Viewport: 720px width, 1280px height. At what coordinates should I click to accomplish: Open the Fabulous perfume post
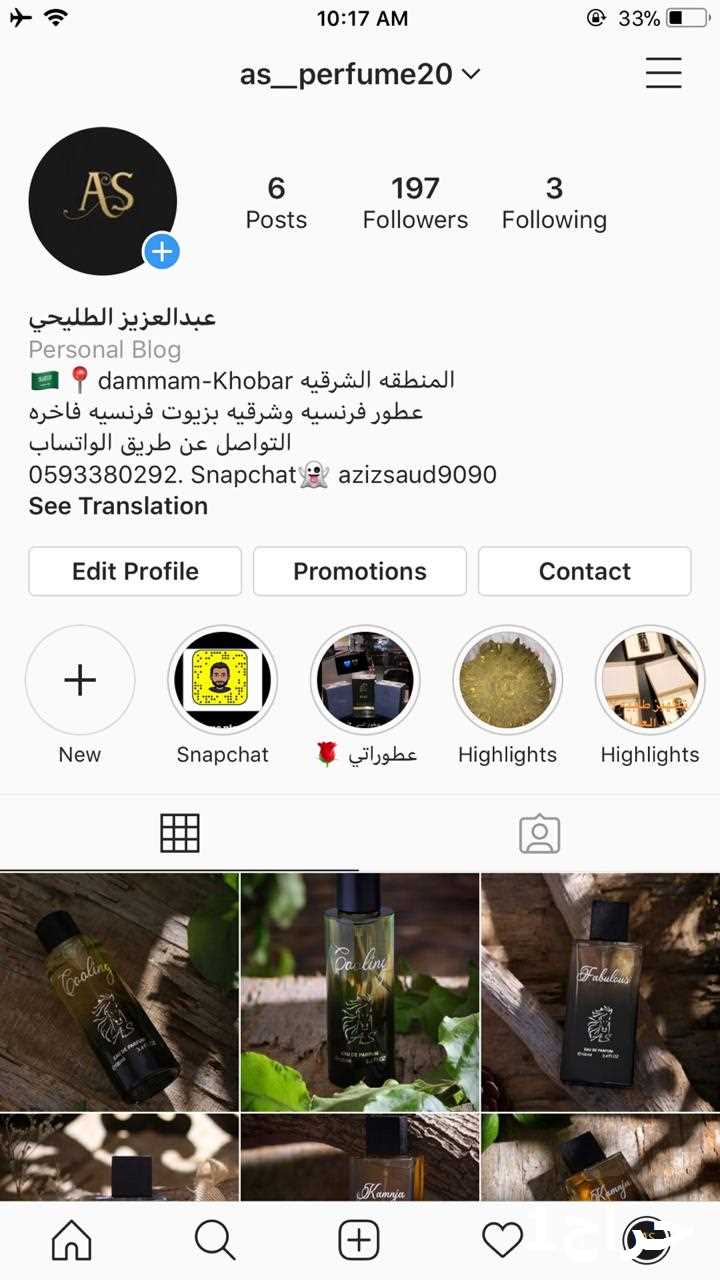coord(600,992)
